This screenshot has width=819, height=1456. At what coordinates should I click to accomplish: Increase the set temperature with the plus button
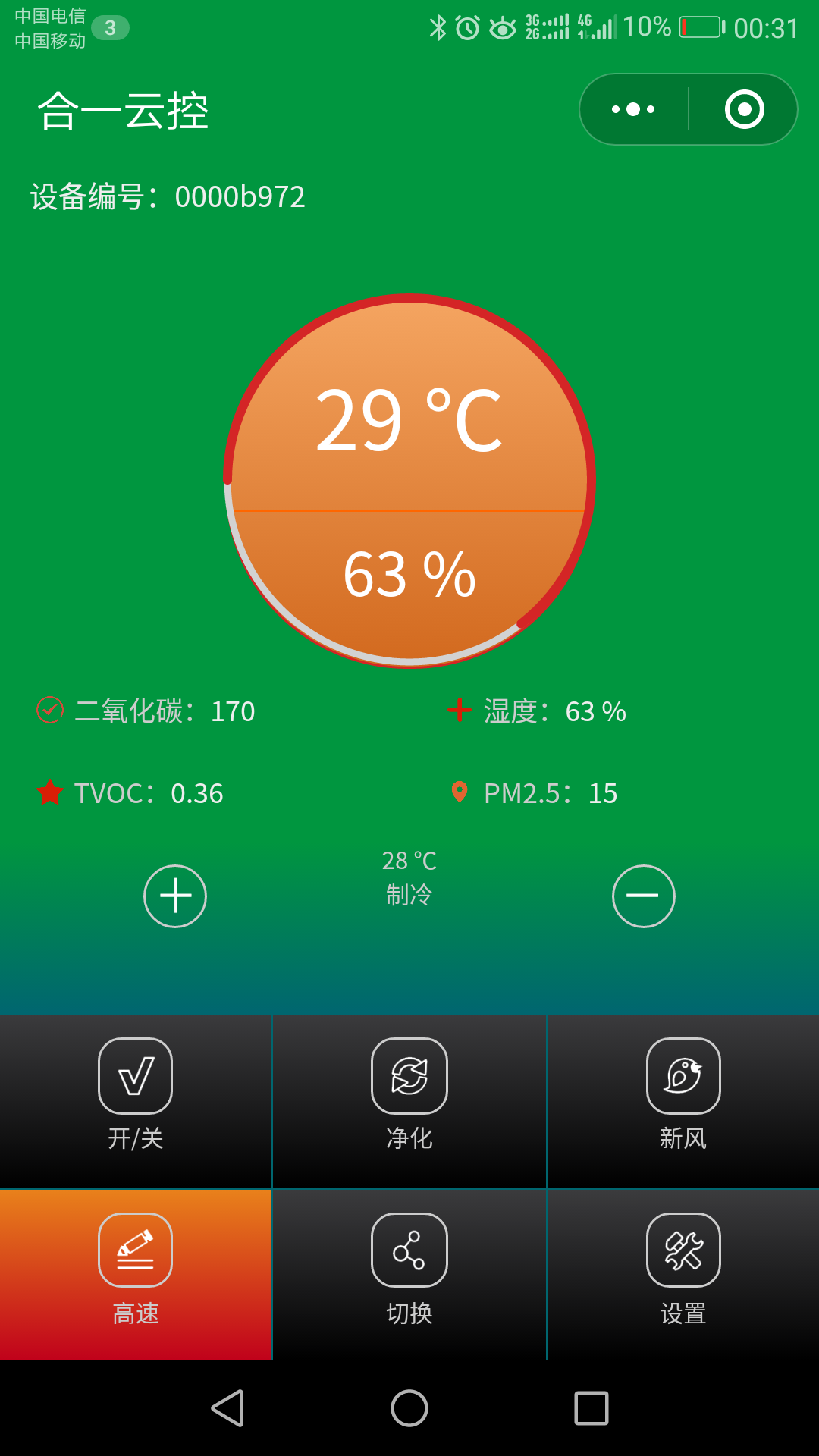click(x=175, y=896)
